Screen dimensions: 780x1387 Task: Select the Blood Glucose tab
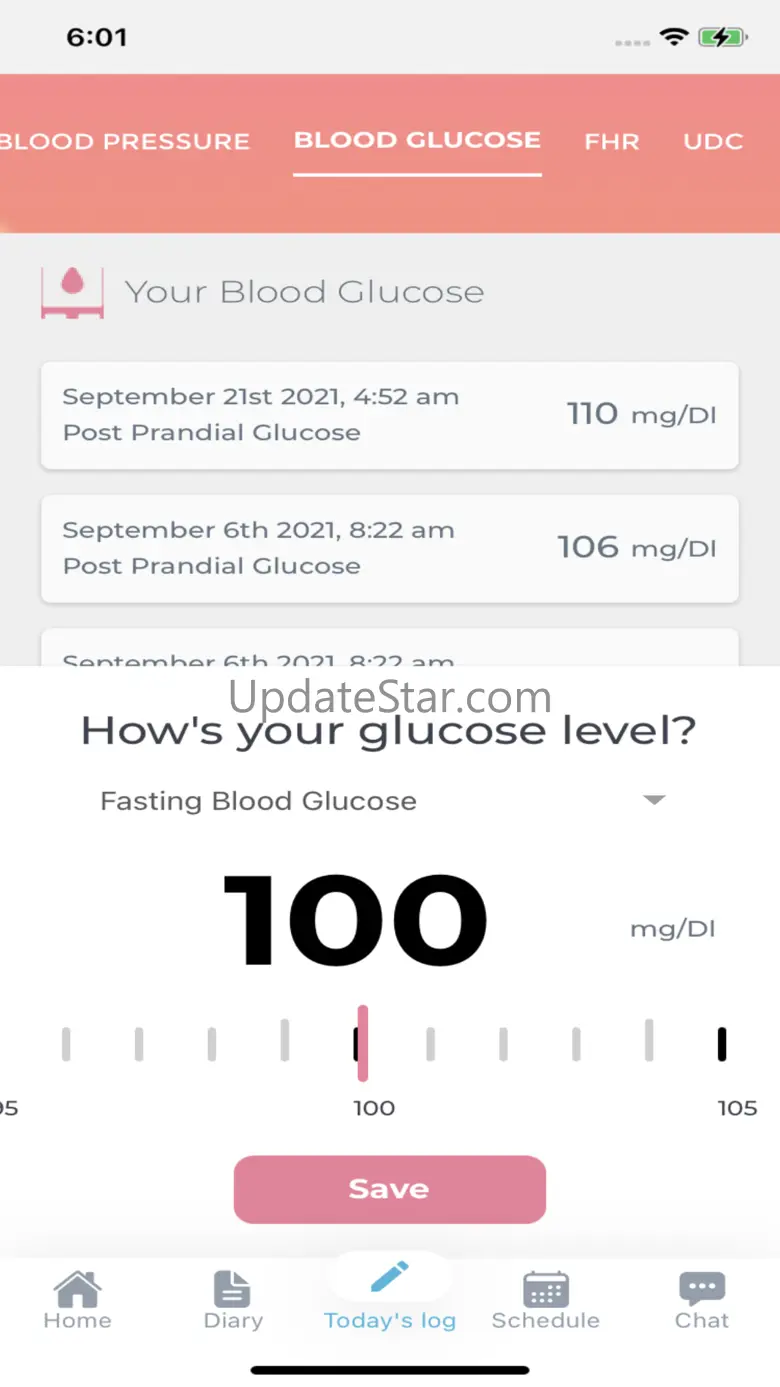(417, 141)
